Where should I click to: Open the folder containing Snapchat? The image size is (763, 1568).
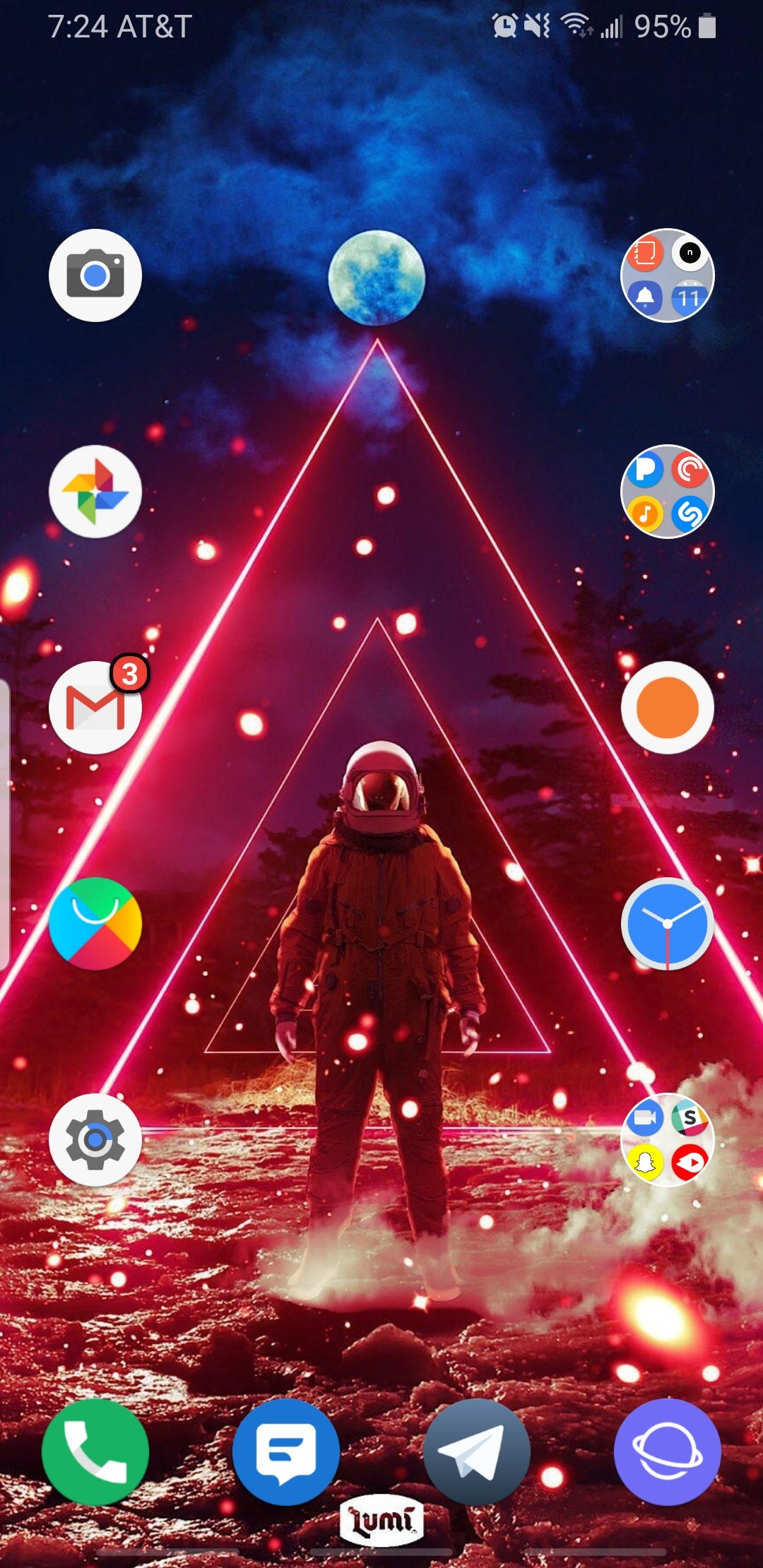click(x=668, y=1140)
